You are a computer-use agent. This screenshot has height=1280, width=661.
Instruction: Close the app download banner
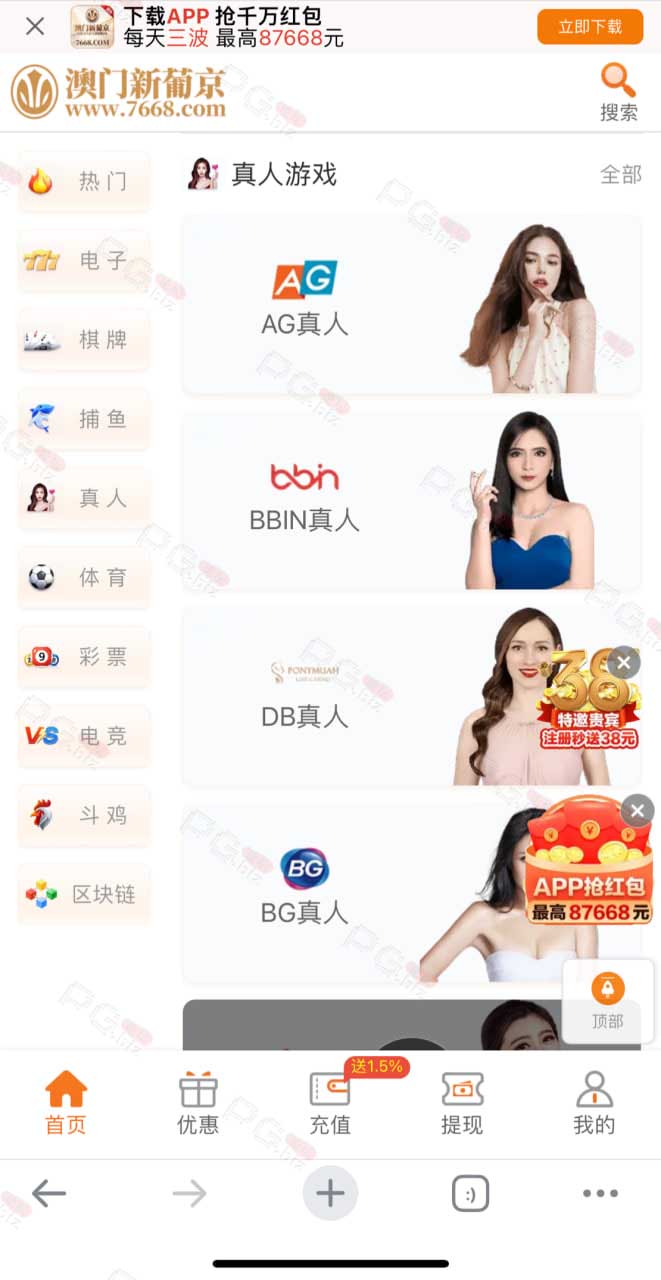tap(35, 26)
